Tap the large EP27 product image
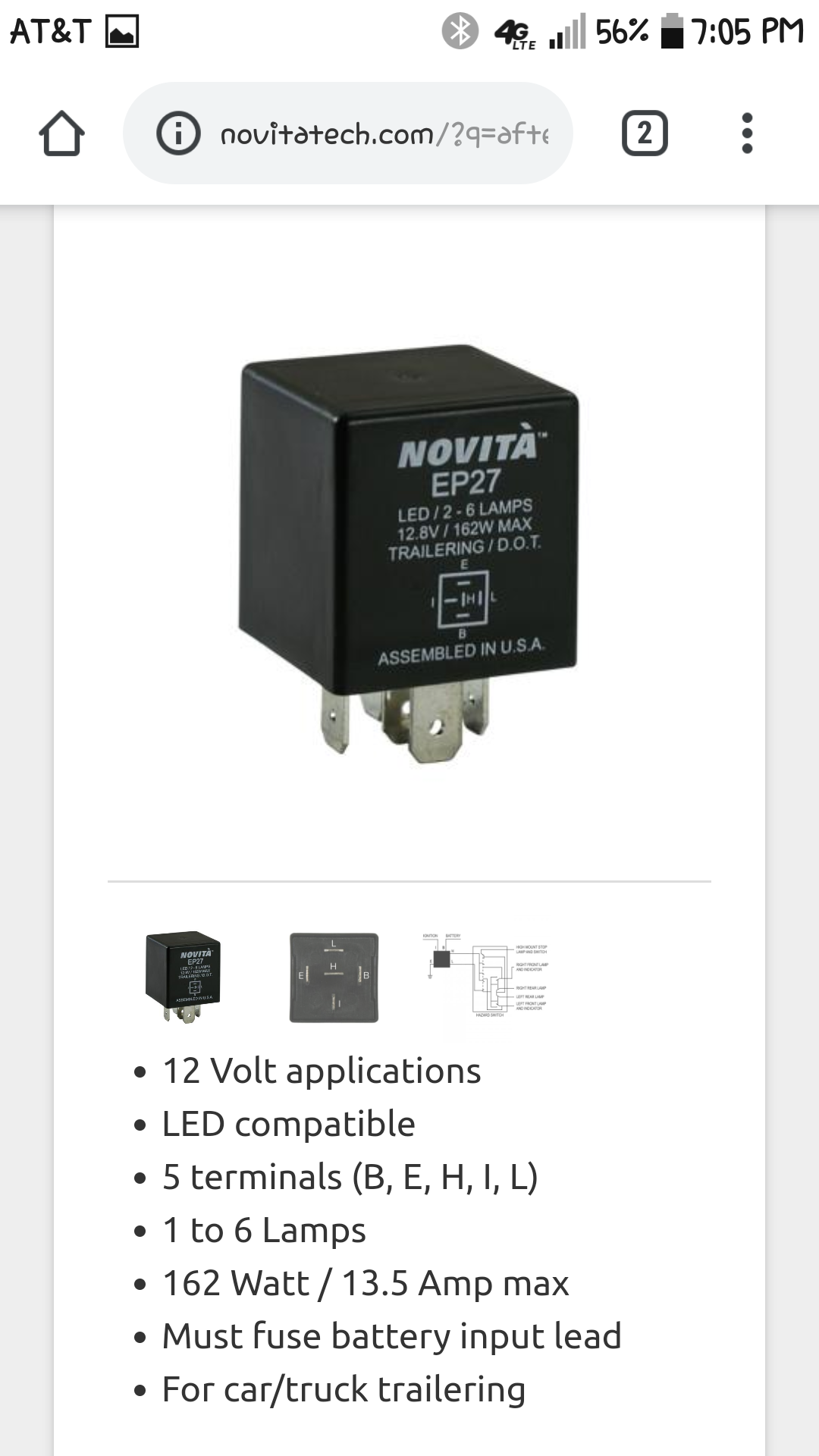The width and height of the screenshot is (819, 1456). 409,554
